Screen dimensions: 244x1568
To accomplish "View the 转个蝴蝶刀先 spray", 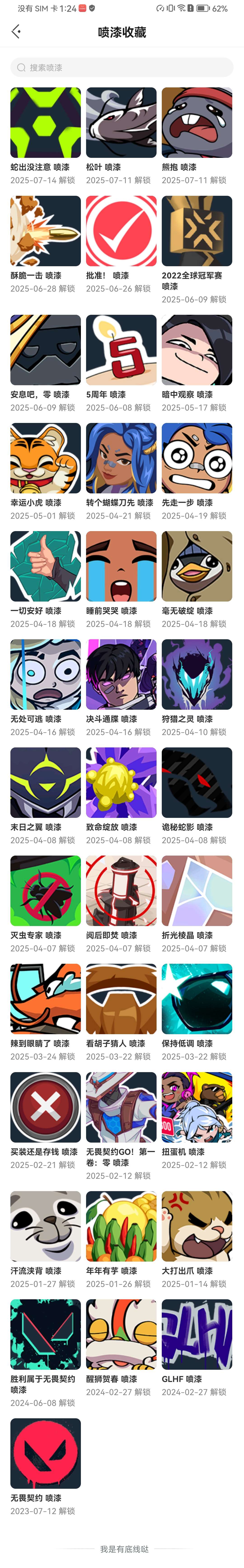I will pos(121,458).
